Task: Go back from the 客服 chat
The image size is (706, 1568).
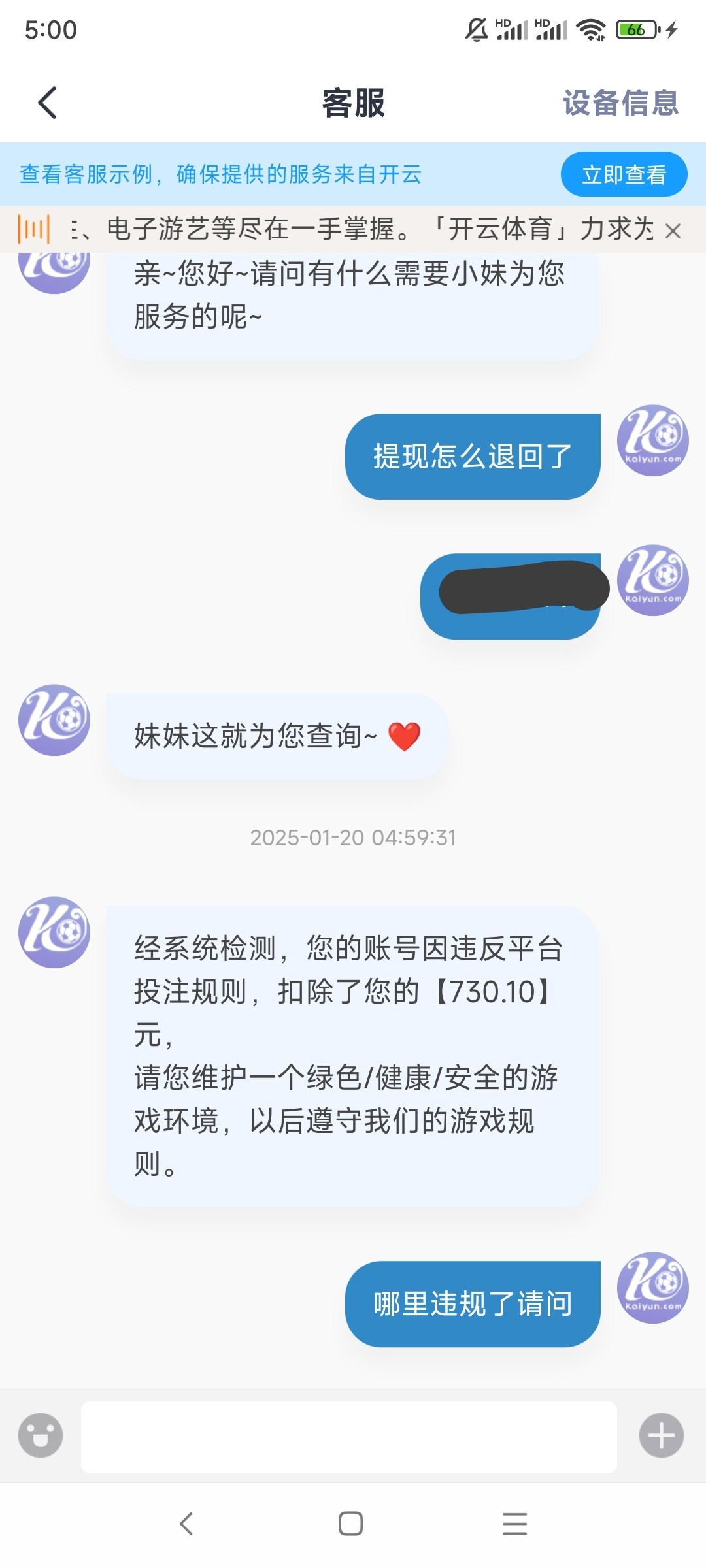Action: coord(47,103)
